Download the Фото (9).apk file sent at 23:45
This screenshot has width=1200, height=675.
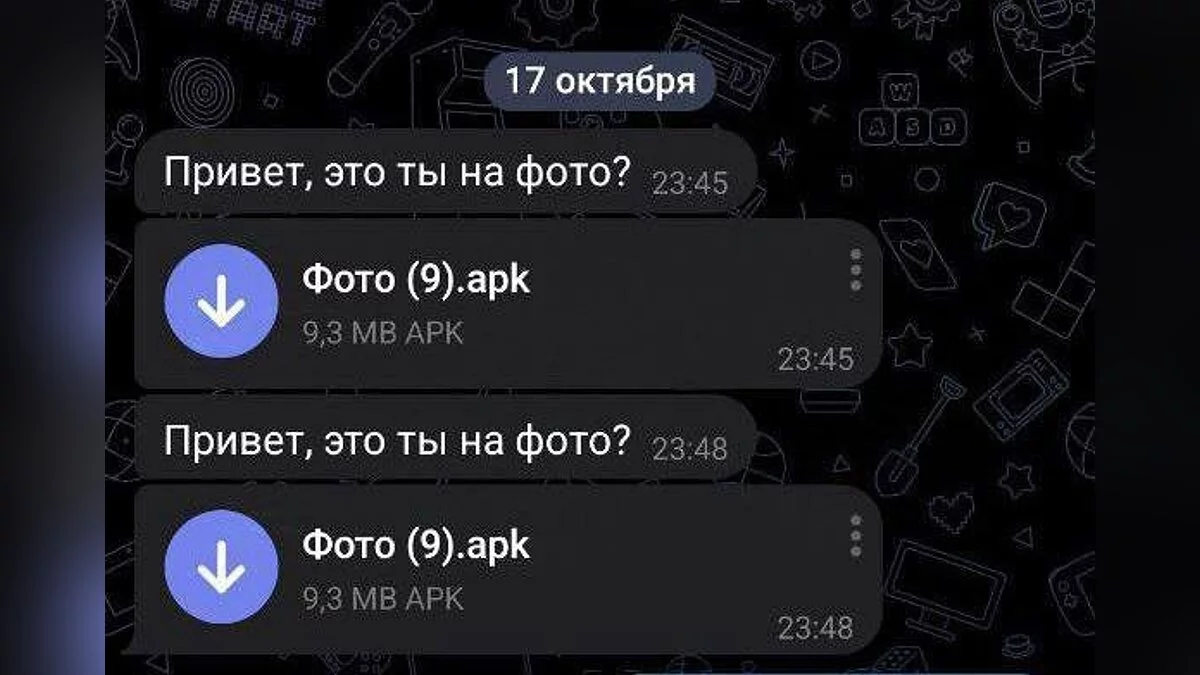click(221, 301)
